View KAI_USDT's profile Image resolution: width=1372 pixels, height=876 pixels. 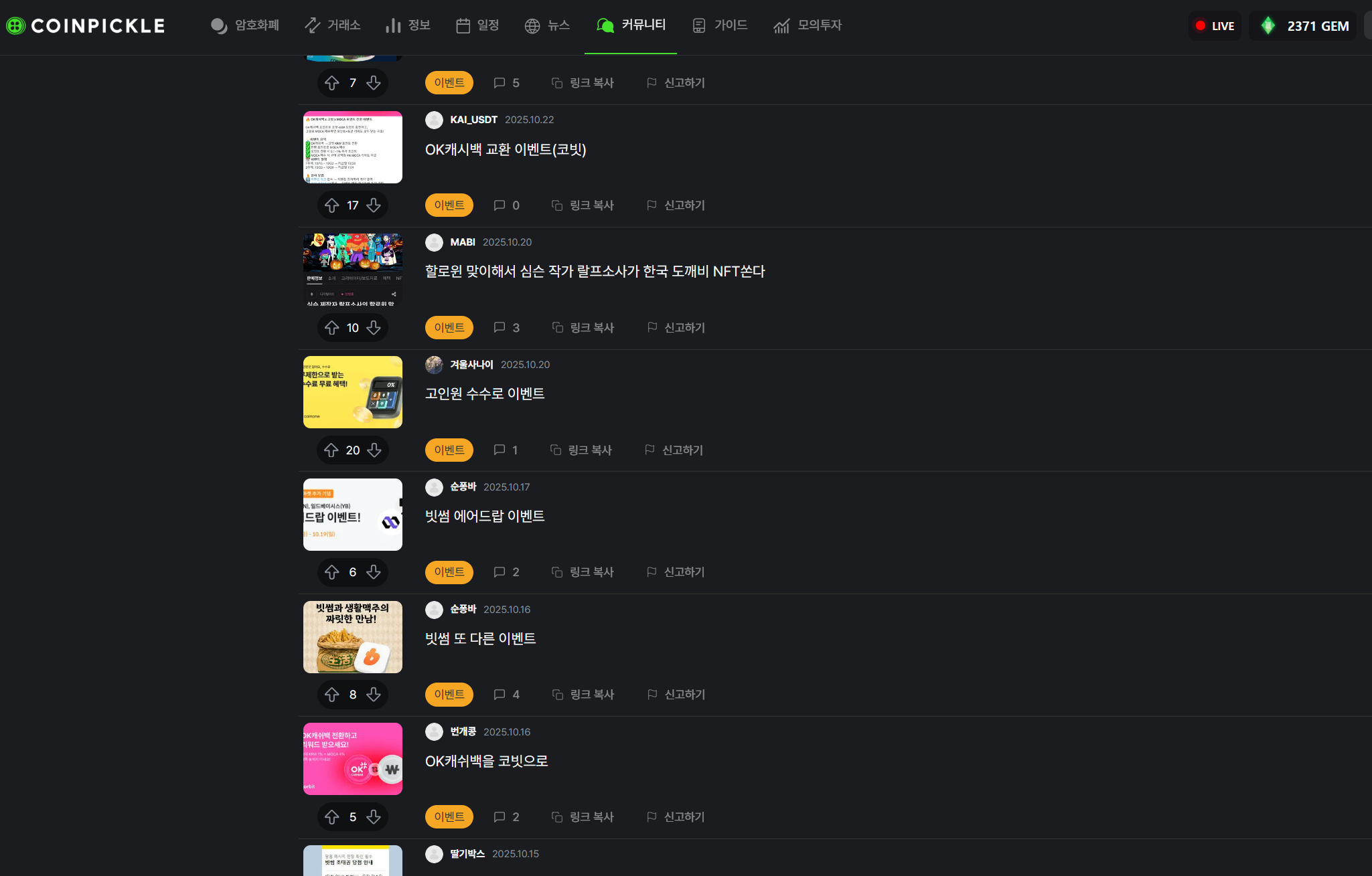pyautogui.click(x=473, y=120)
